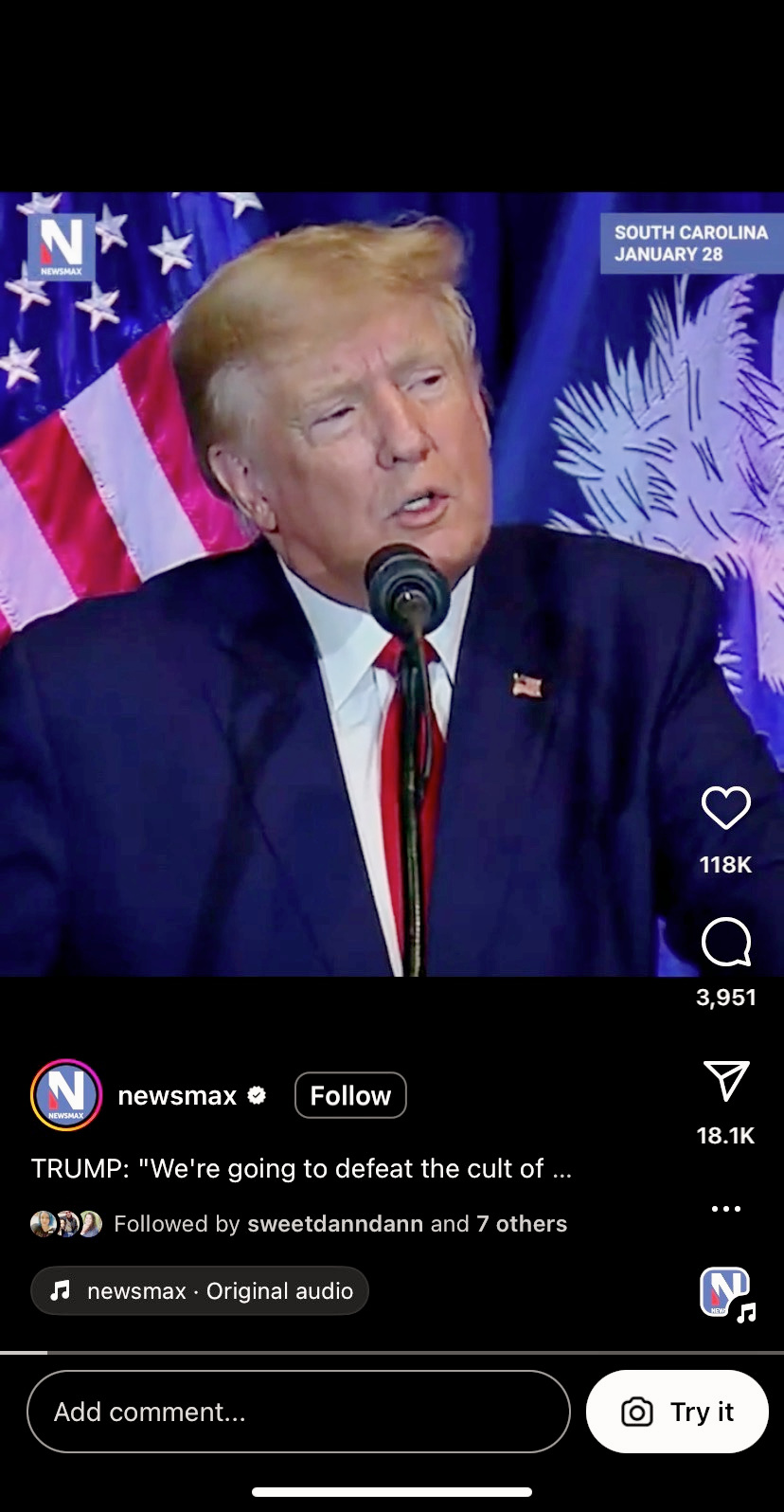784x1512 pixels.
Task: Like this reel with the heart icon
Action: coord(725,808)
